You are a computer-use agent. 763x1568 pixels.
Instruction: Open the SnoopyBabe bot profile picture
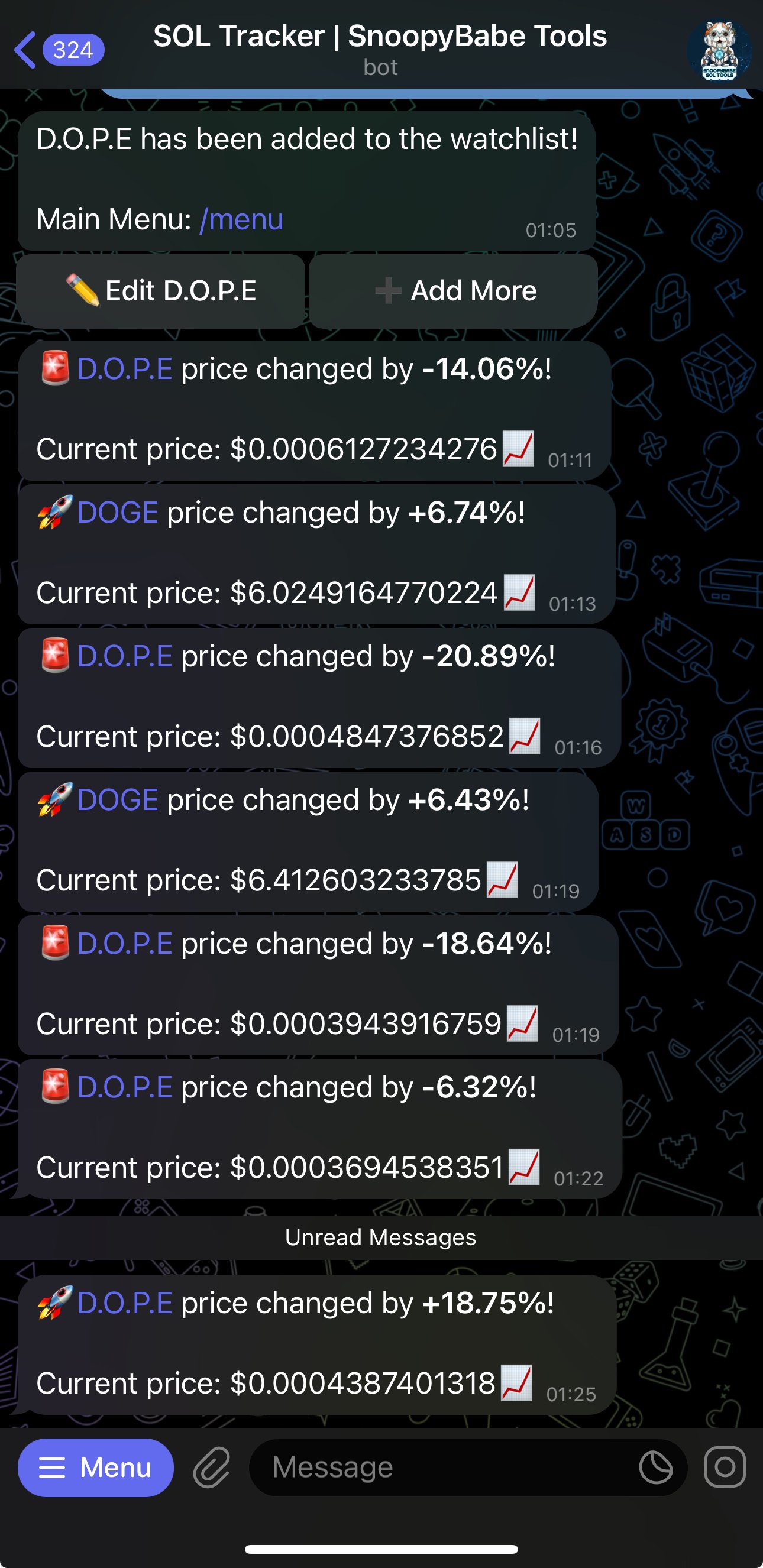coord(719,50)
